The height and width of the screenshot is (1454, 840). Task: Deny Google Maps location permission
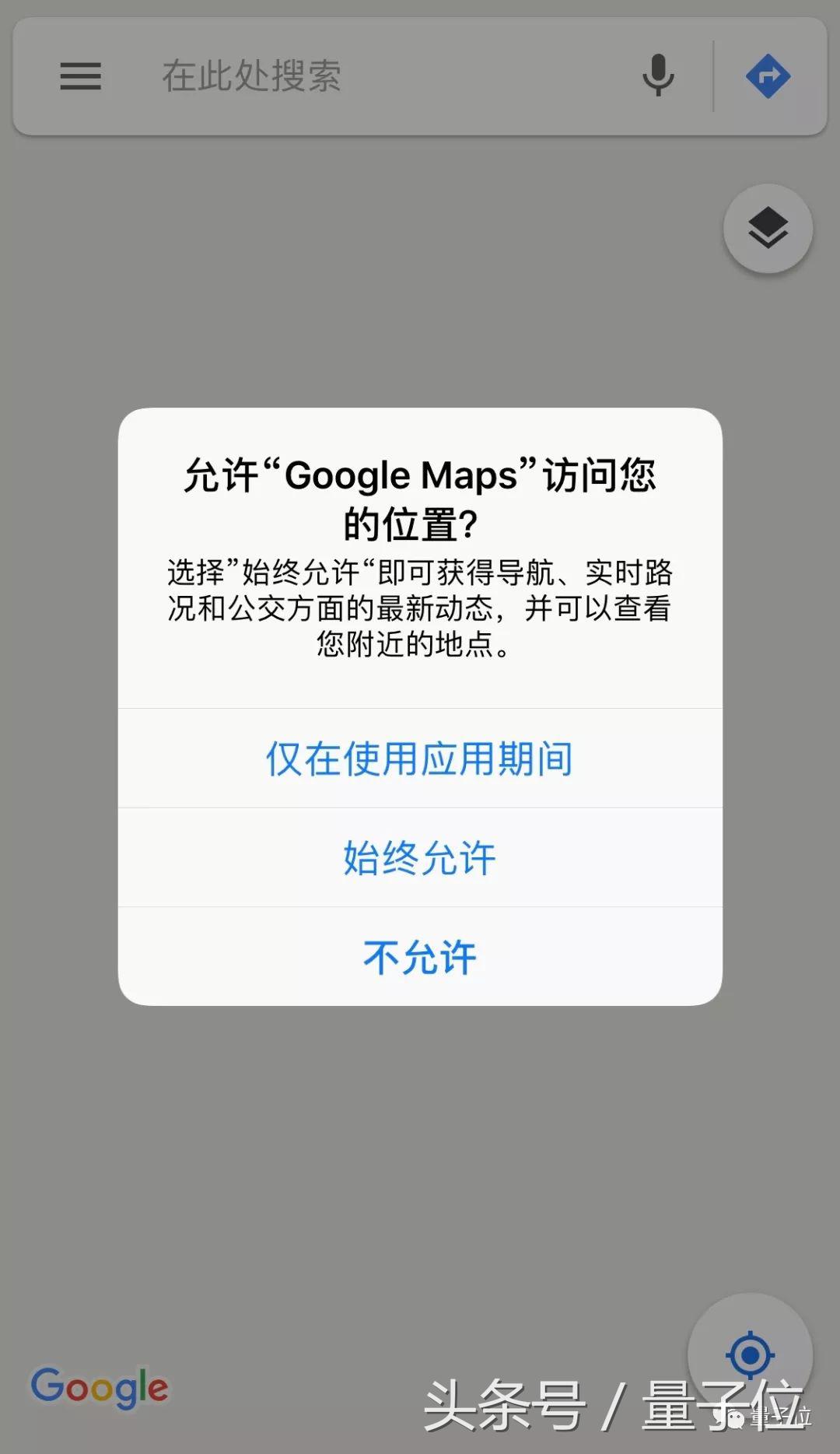point(420,958)
